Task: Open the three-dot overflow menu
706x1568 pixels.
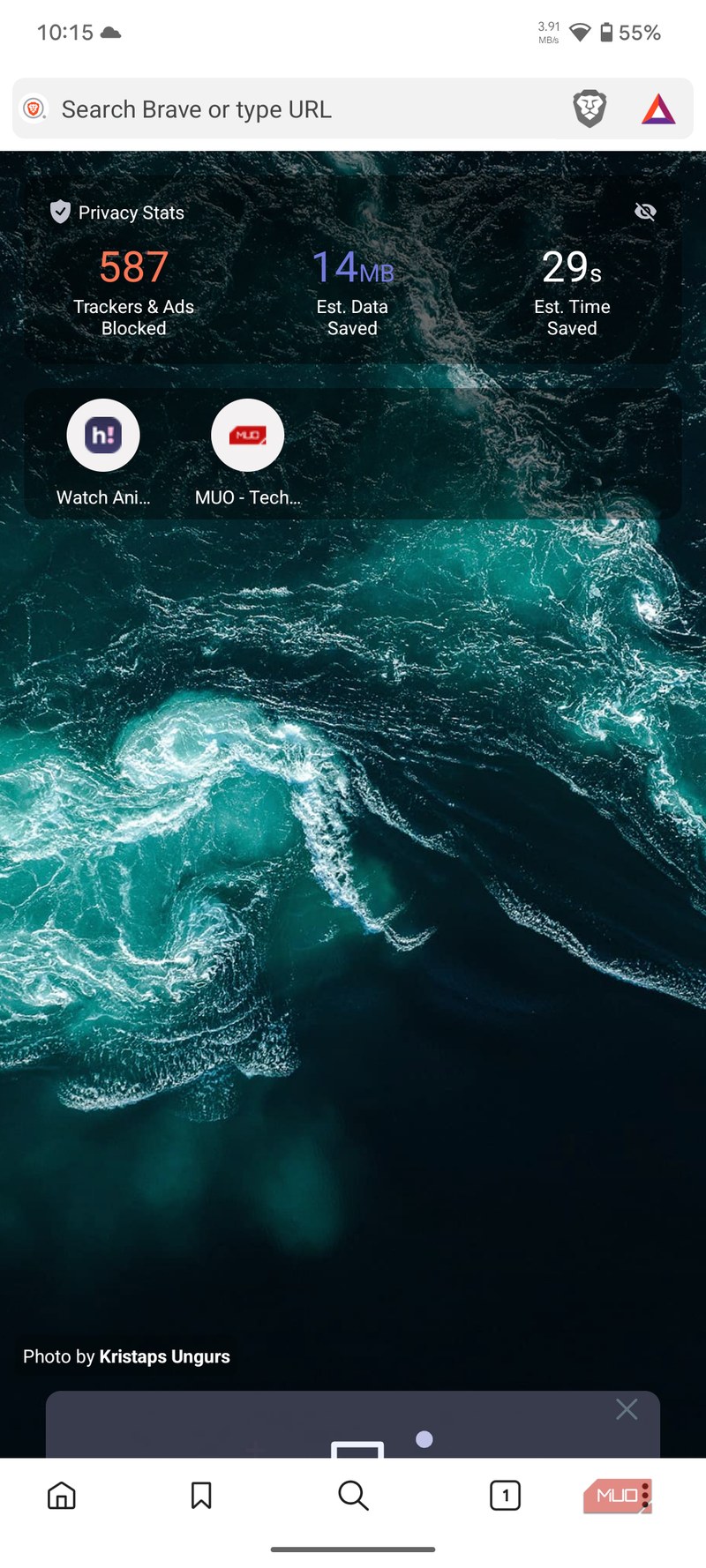Action: click(x=645, y=1495)
